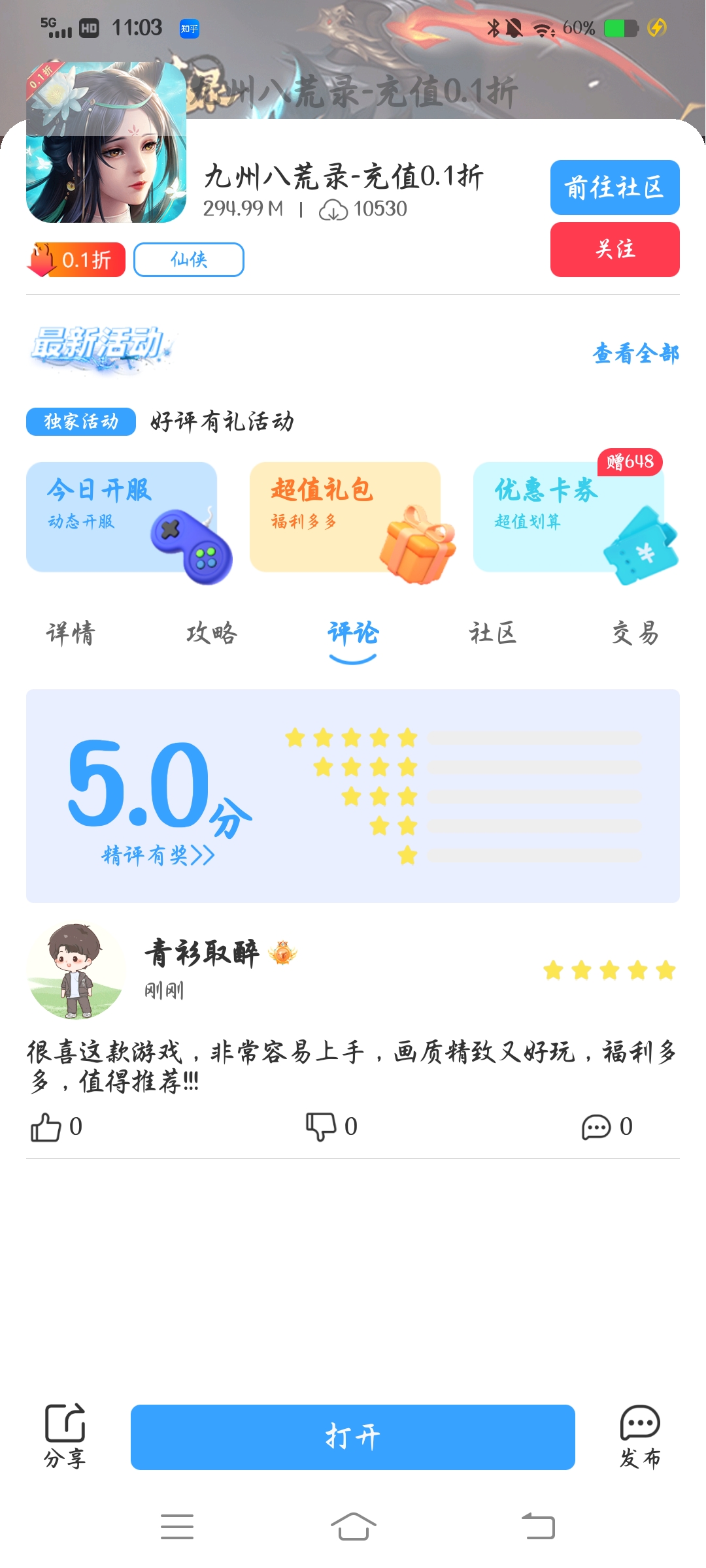View all activities via 查看全部
This screenshot has width=706, height=1568.
(635, 353)
